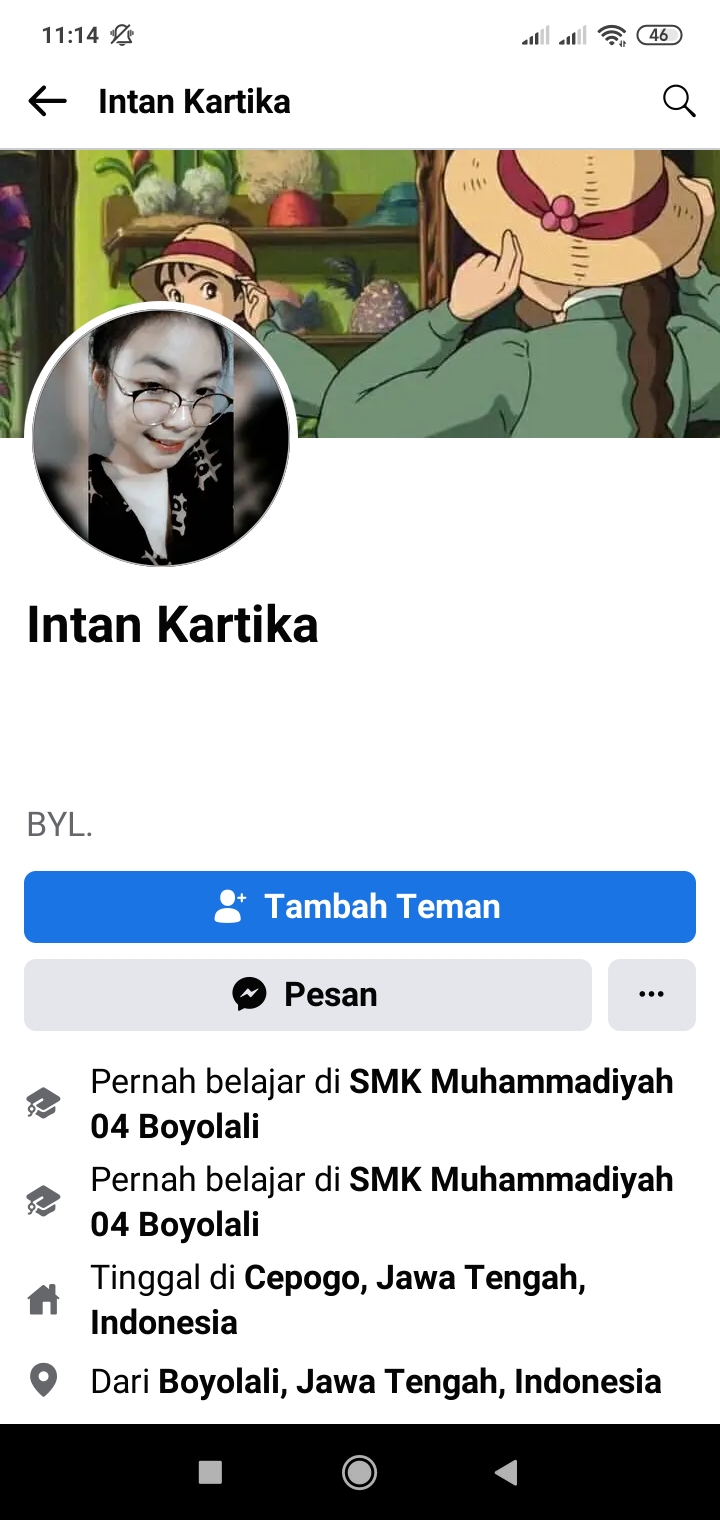720x1520 pixels.
Task: Go back using the top arrow
Action: point(47,101)
